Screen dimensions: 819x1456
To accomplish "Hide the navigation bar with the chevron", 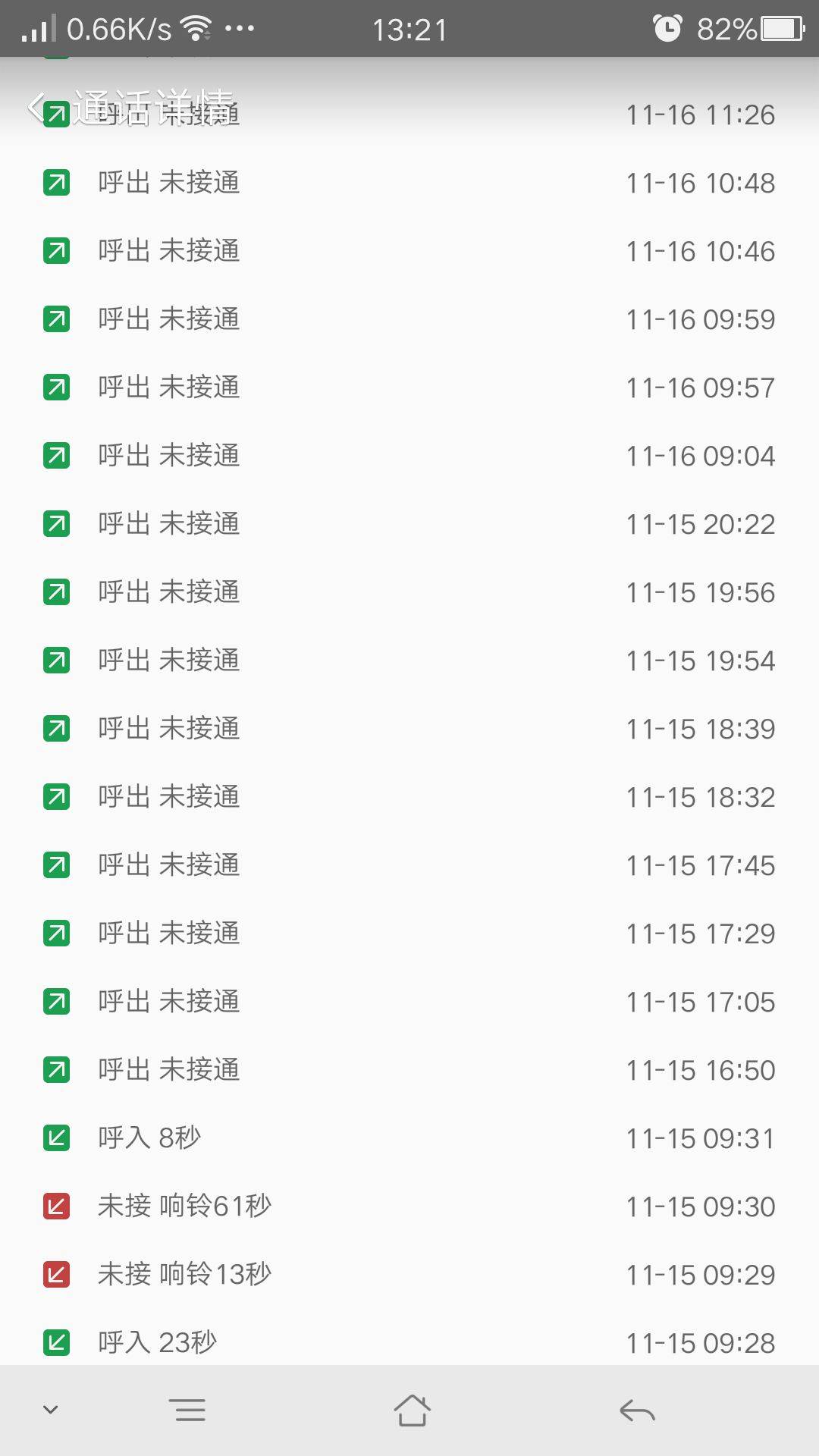I will pyautogui.click(x=50, y=1410).
